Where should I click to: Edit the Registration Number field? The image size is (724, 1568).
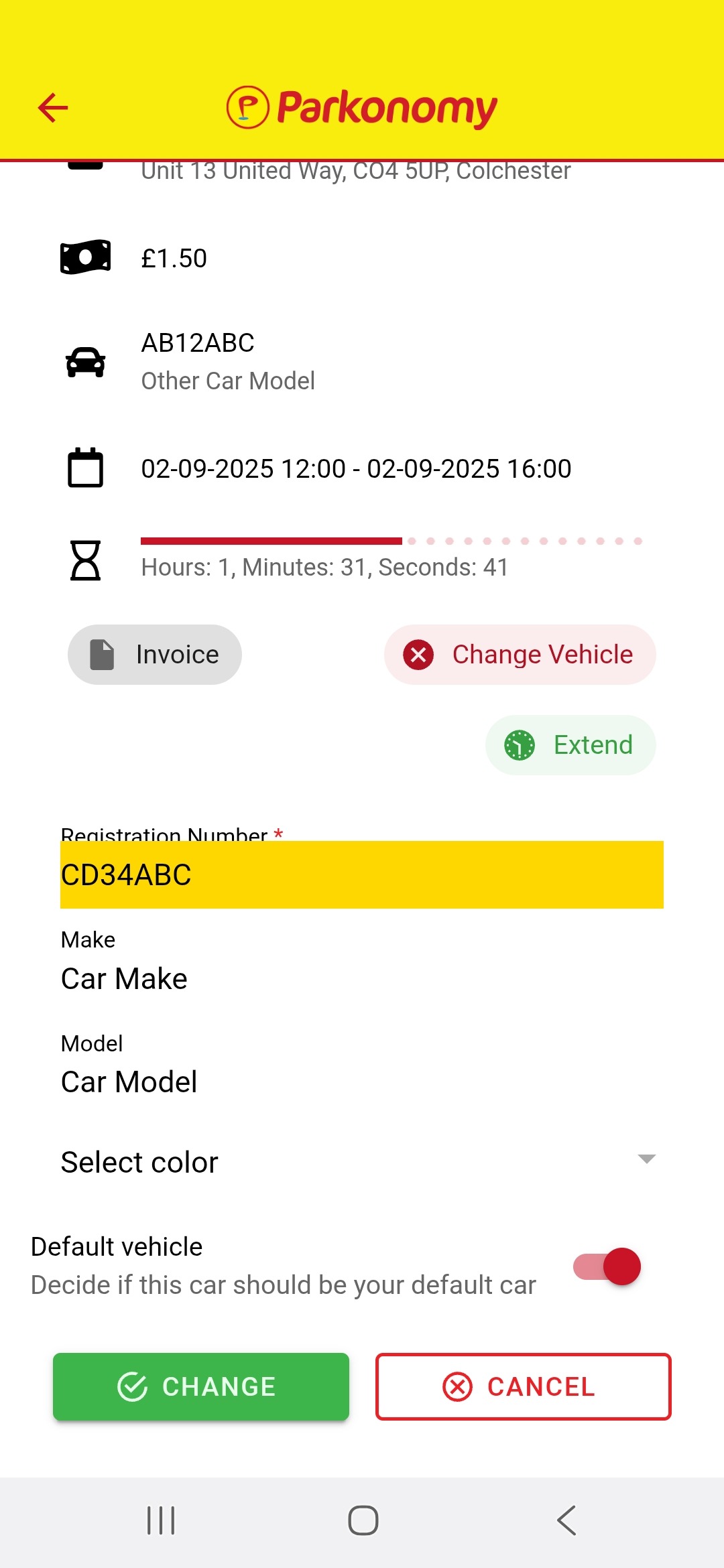(x=362, y=874)
